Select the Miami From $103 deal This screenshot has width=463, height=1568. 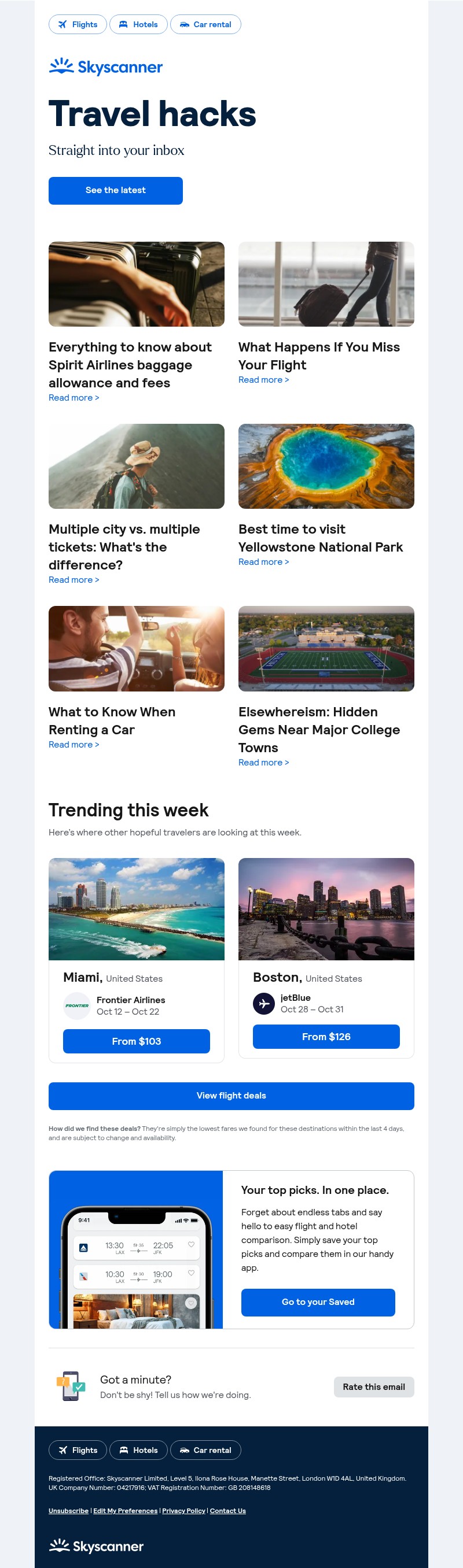pyautogui.click(x=137, y=1041)
